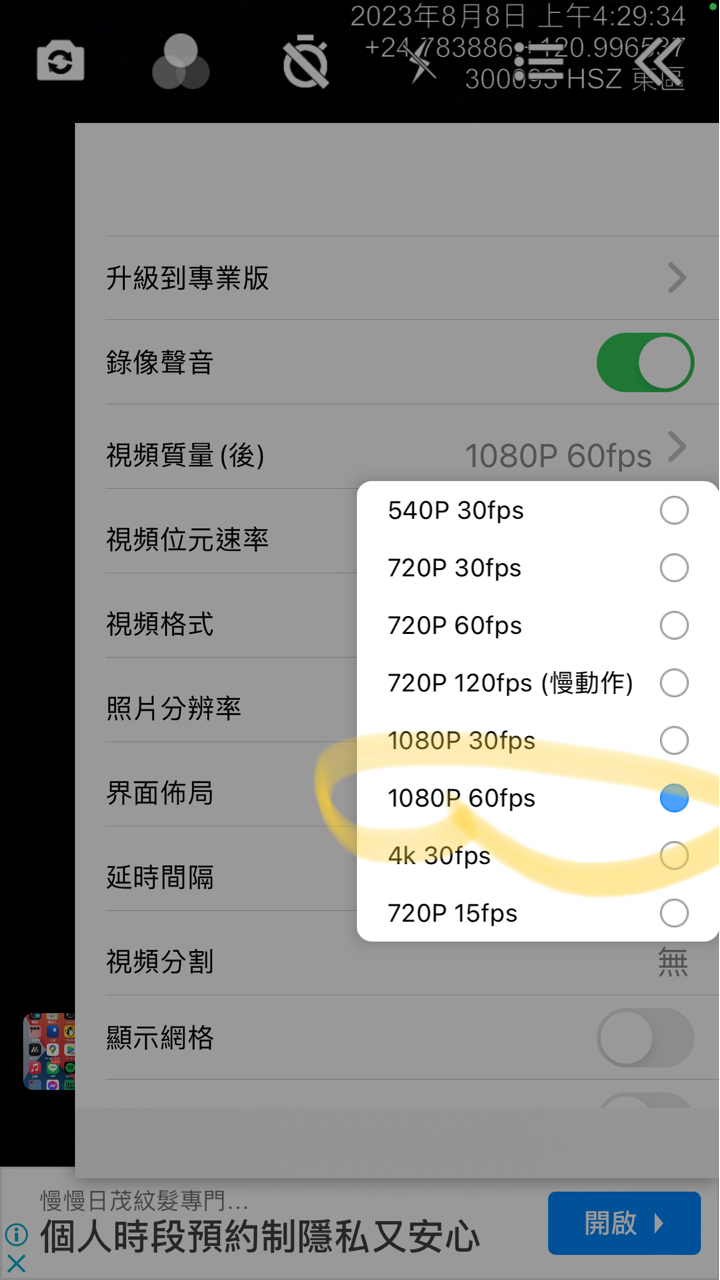Collapse the panel with the double-arrow icon
Viewport: 720px width, 1280px height.
pyautogui.click(x=660, y=62)
